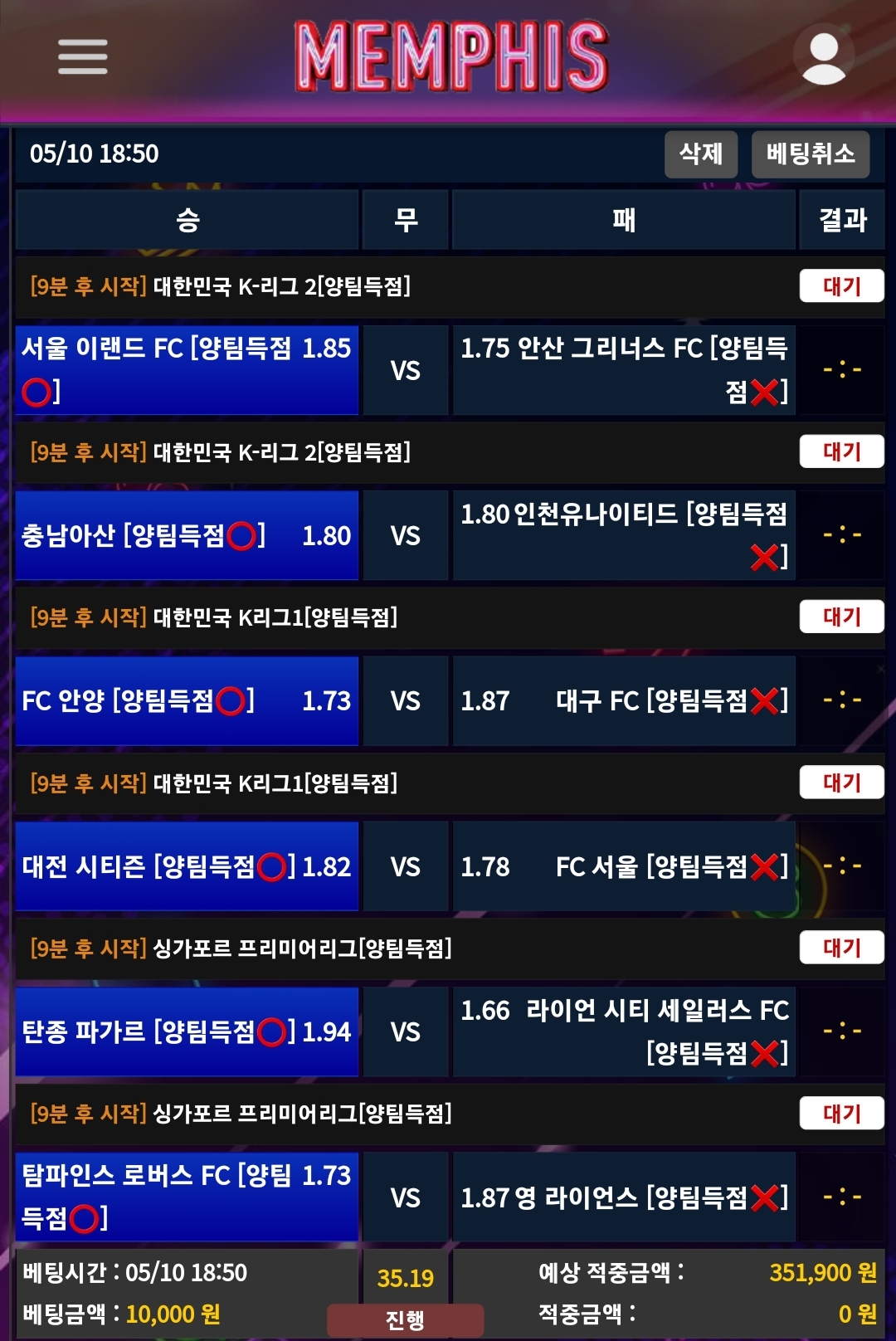Open the user profile icon
The height and width of the screenshot is (1341, 896).
(823, 56)
